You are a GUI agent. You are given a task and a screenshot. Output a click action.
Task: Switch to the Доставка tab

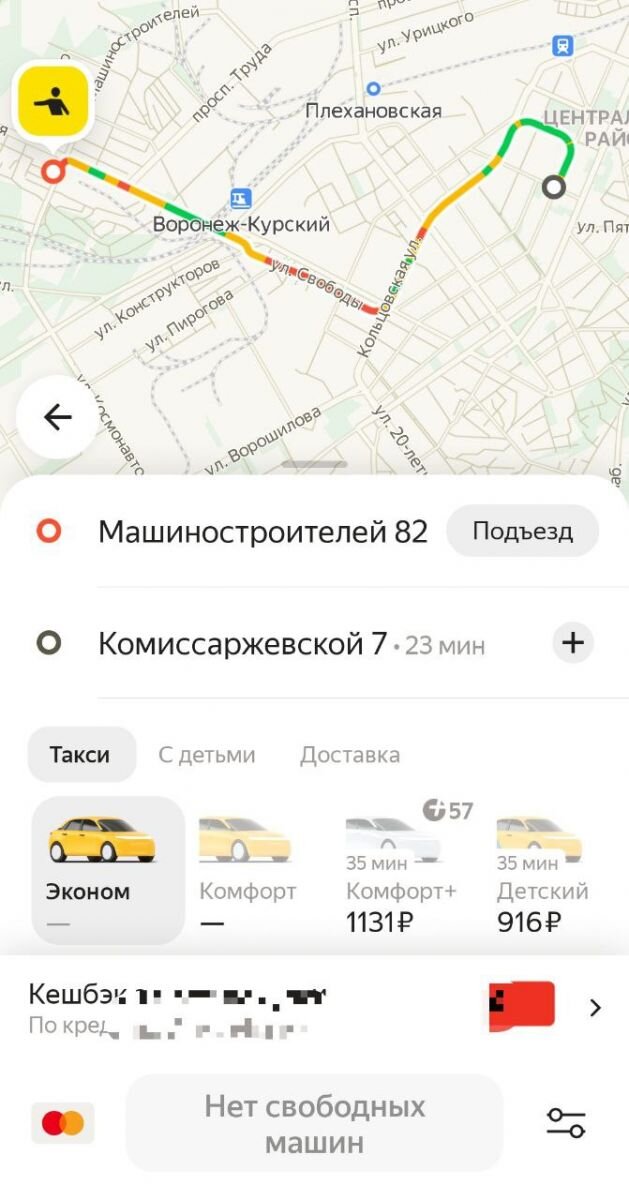pyautogui.click(x=350, y=755)
